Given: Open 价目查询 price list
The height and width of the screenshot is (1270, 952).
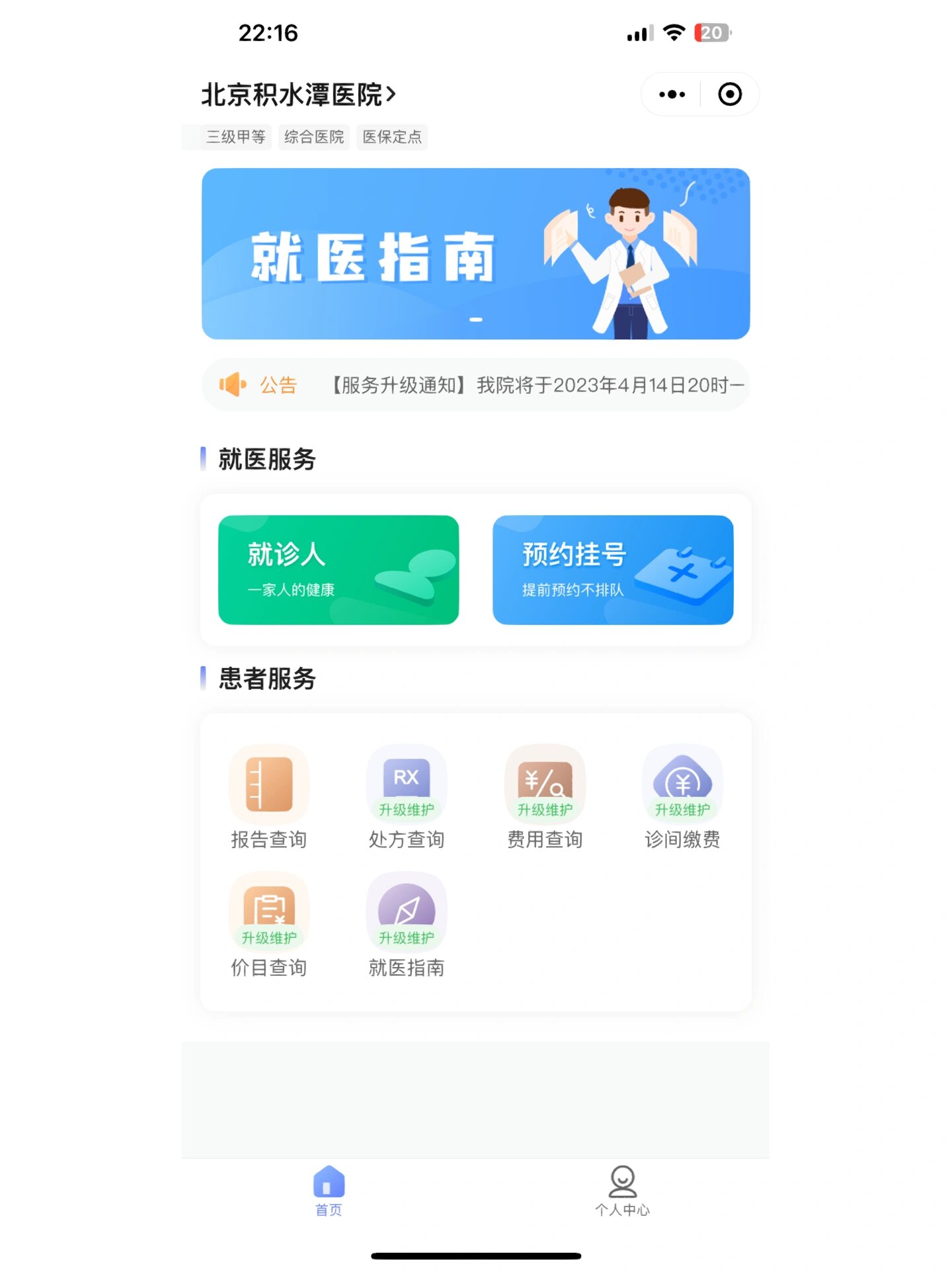Looking at the screenshot, I should point(269,925).
